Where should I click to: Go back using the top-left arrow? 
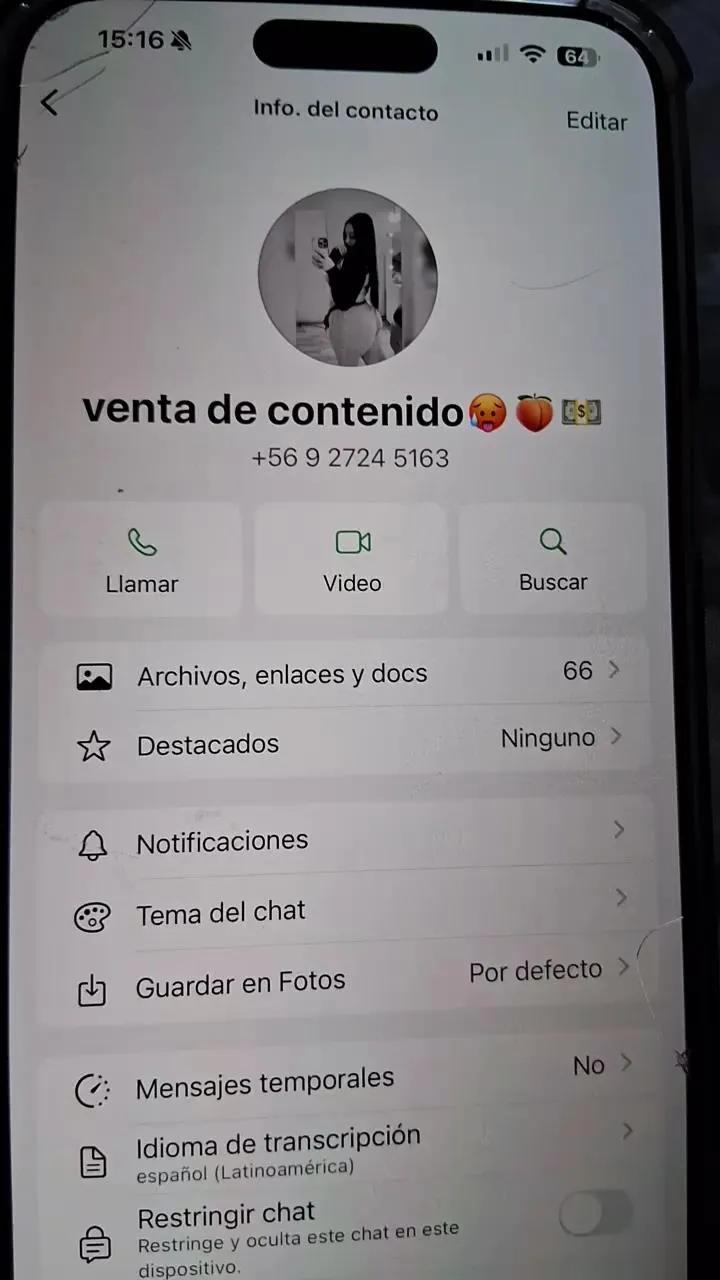point(50,102)
